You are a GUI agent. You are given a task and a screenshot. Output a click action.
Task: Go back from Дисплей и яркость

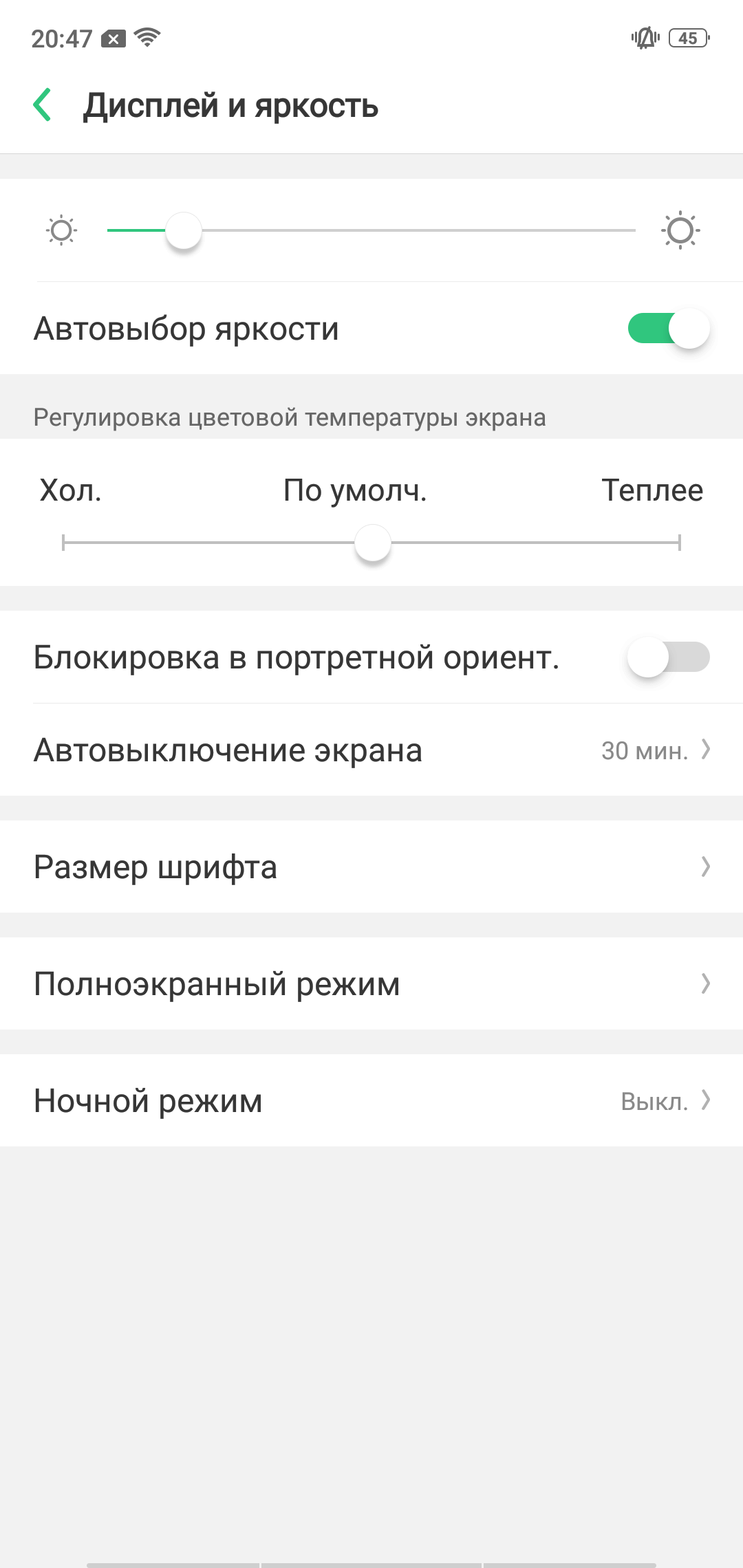pyautogui.click(x=43, y=105)
